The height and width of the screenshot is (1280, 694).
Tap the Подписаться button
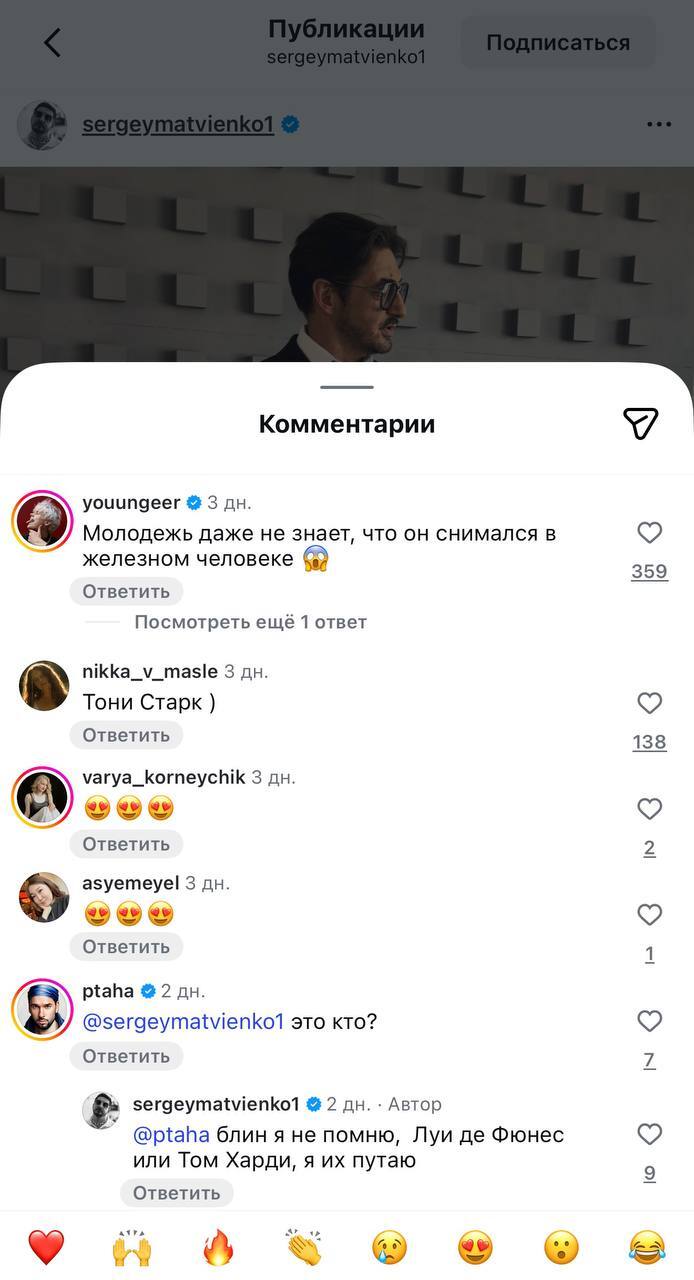point(557,43)
